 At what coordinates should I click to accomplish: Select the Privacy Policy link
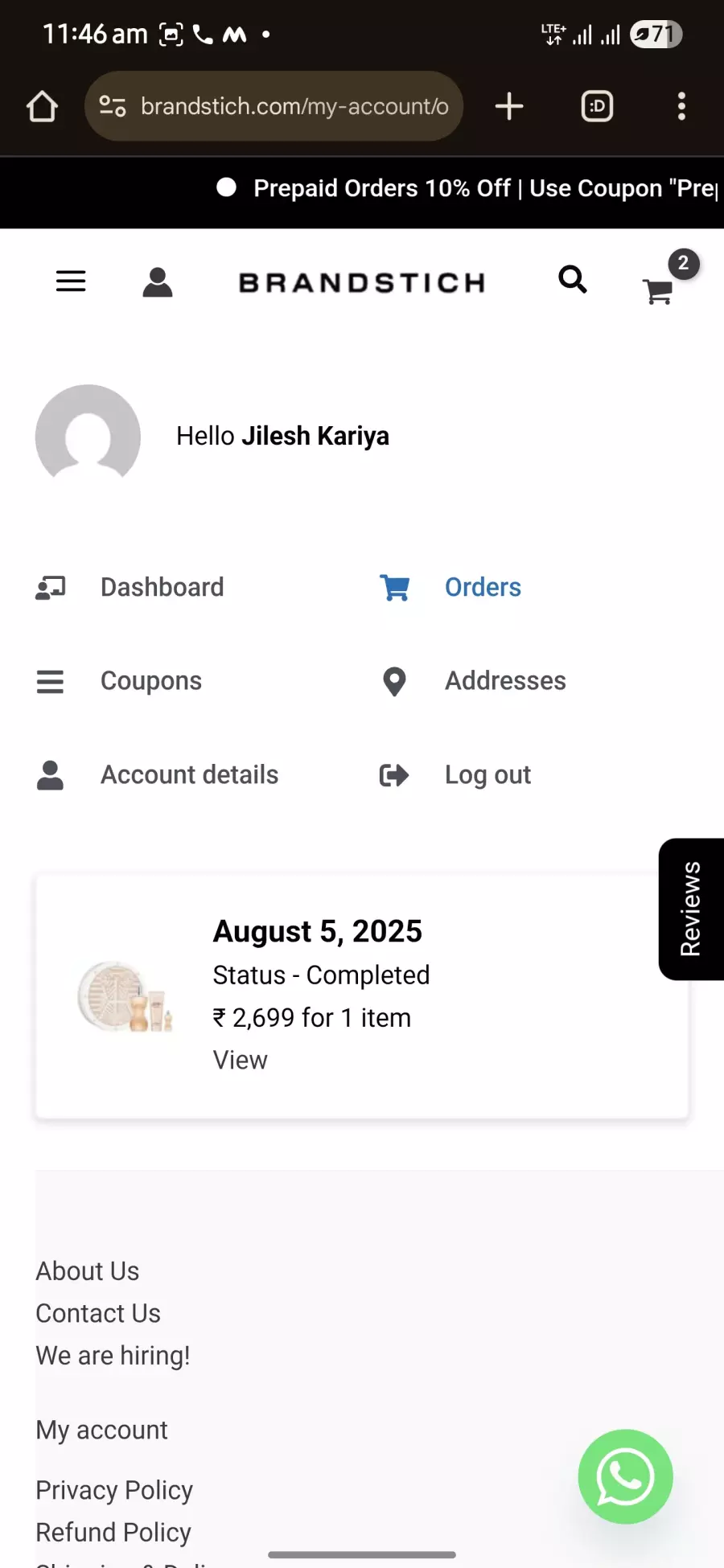114,1490
